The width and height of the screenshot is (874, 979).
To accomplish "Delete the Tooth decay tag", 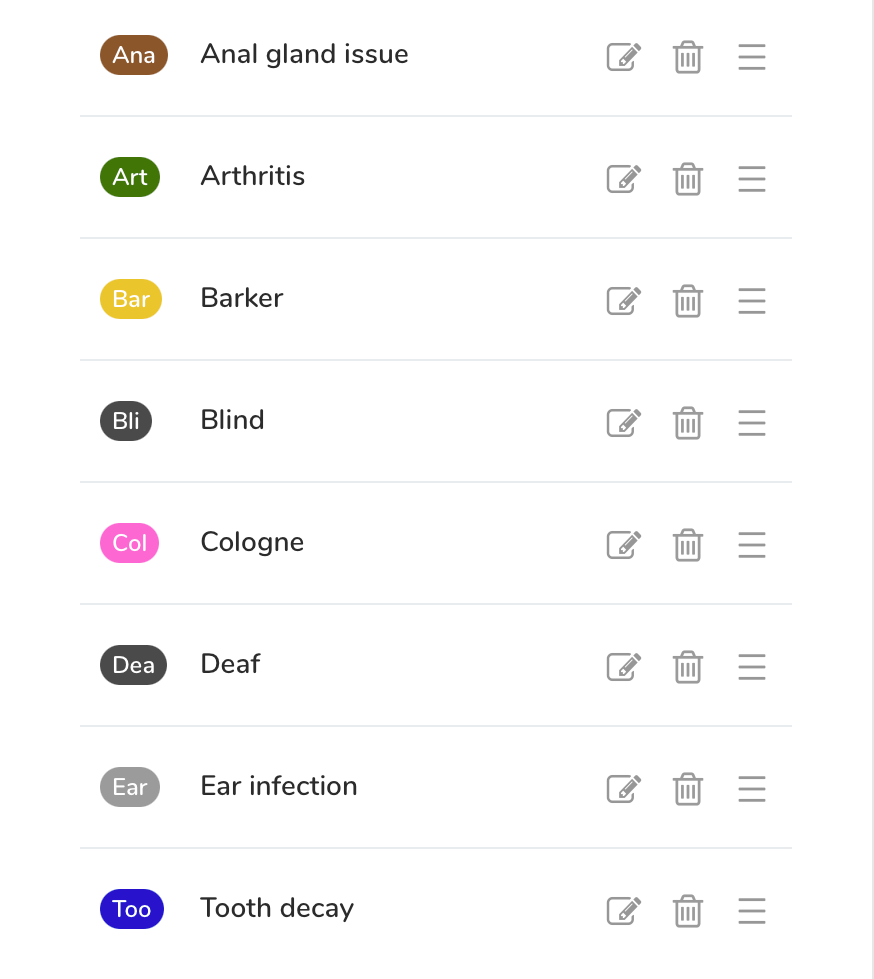I will point(687,911).
